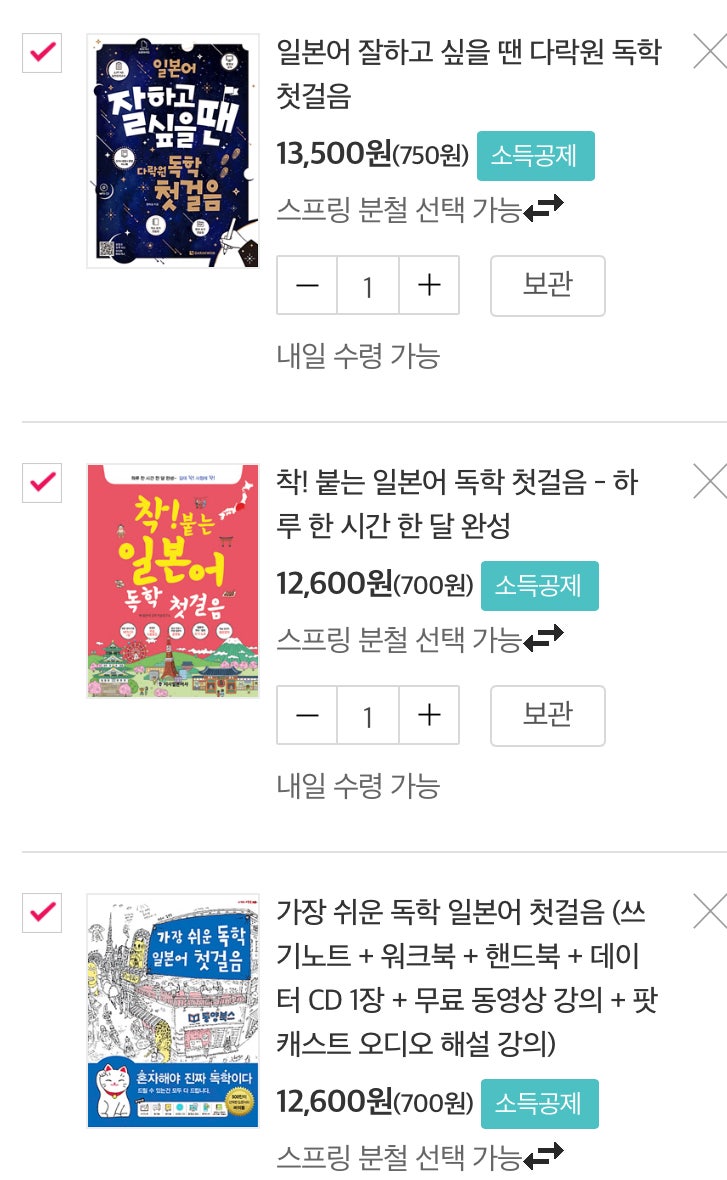
Task: Tap 보관 for 일본어 잘하고 싶을 땐 book
Action: coord(547,285)
